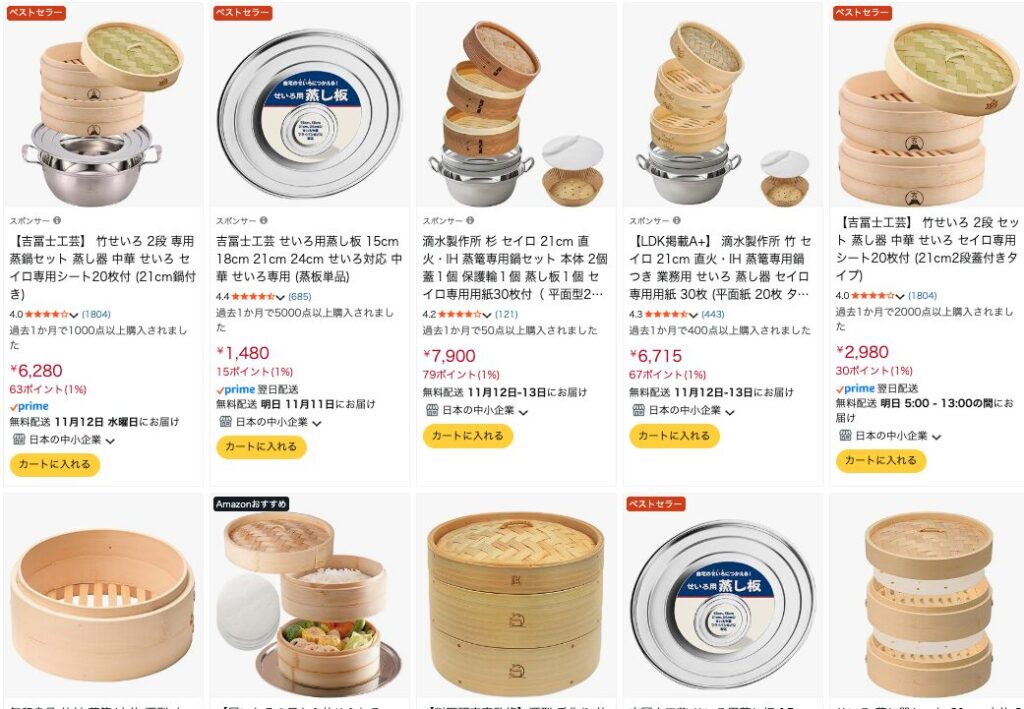Open the 685 ratings for the steaming plate
The width and height of the screenshot is (1024, 709).
tap(299, 297)
